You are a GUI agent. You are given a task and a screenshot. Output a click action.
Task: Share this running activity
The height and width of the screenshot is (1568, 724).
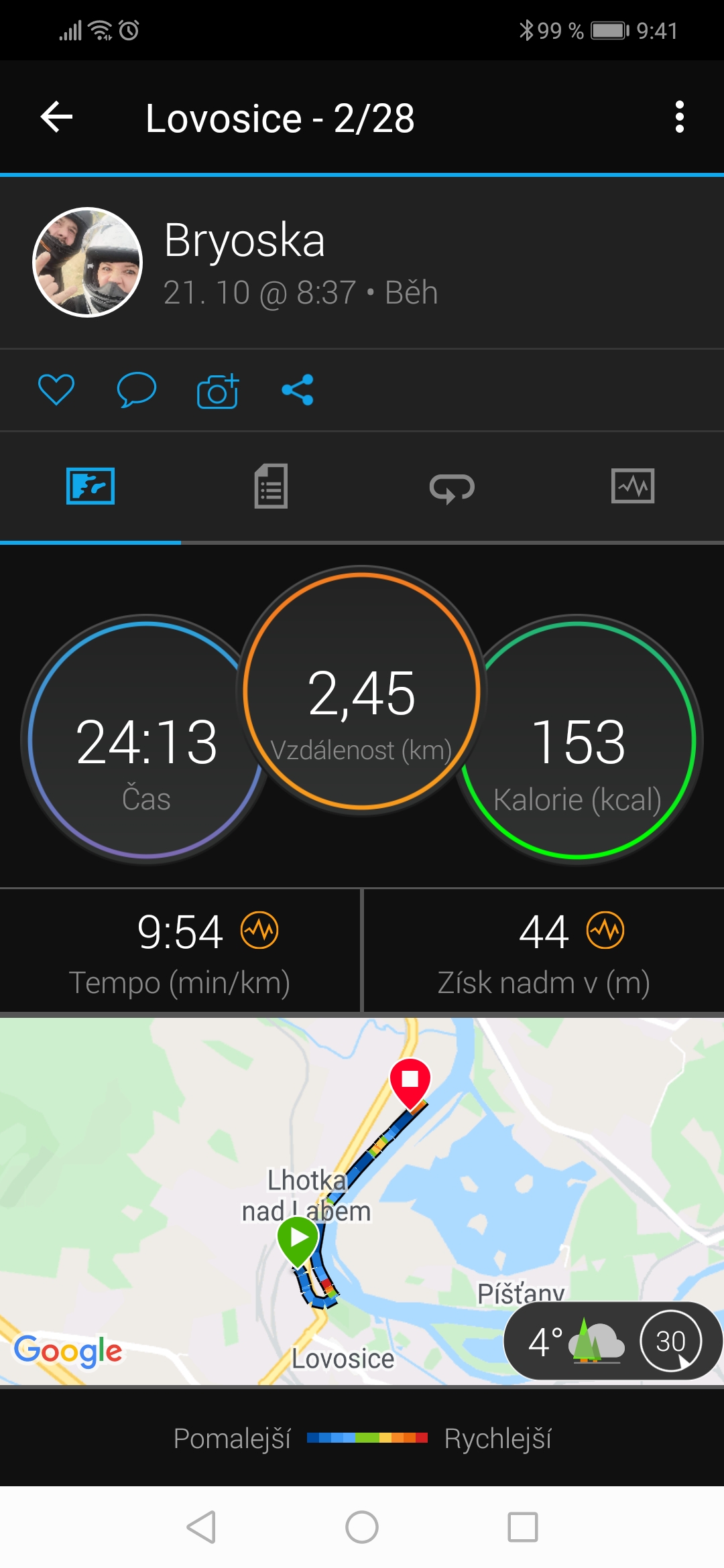coord(298,389)
